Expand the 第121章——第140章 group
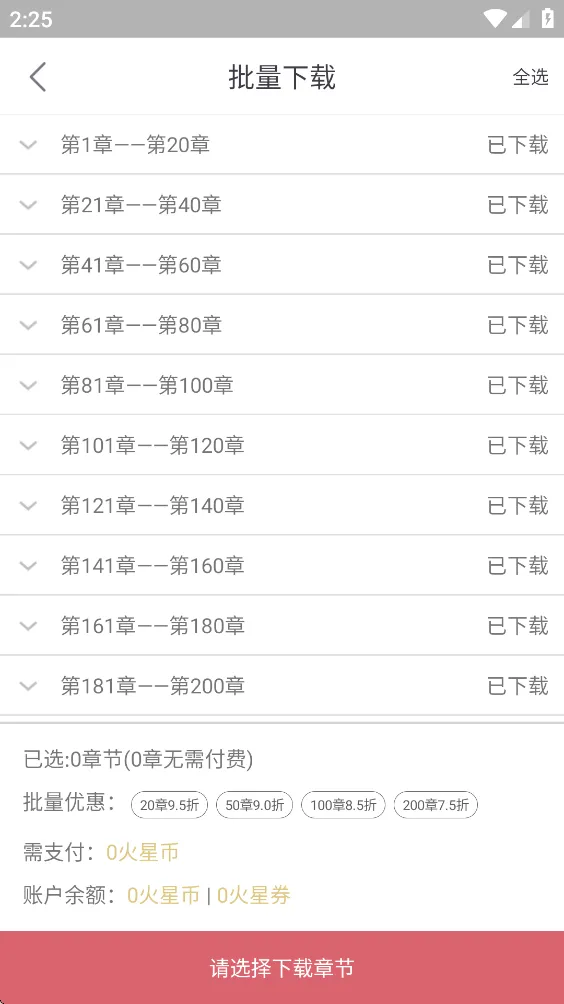This screenshot has height=1004, width=564. pos(282,506)
